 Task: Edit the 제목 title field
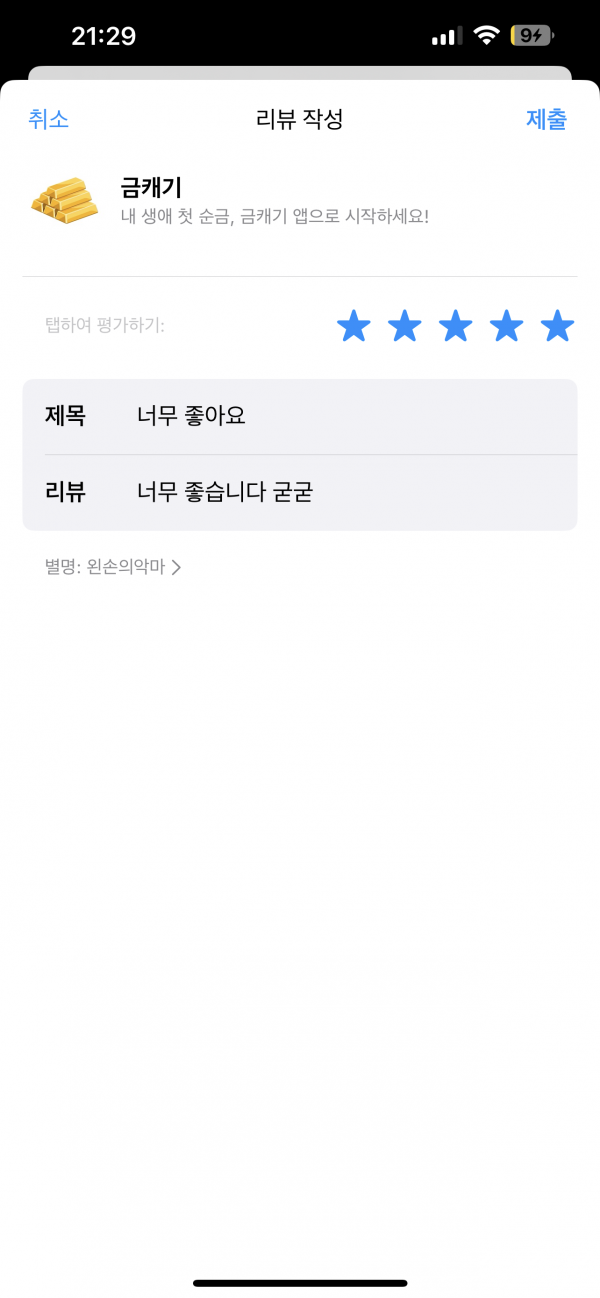300,416
